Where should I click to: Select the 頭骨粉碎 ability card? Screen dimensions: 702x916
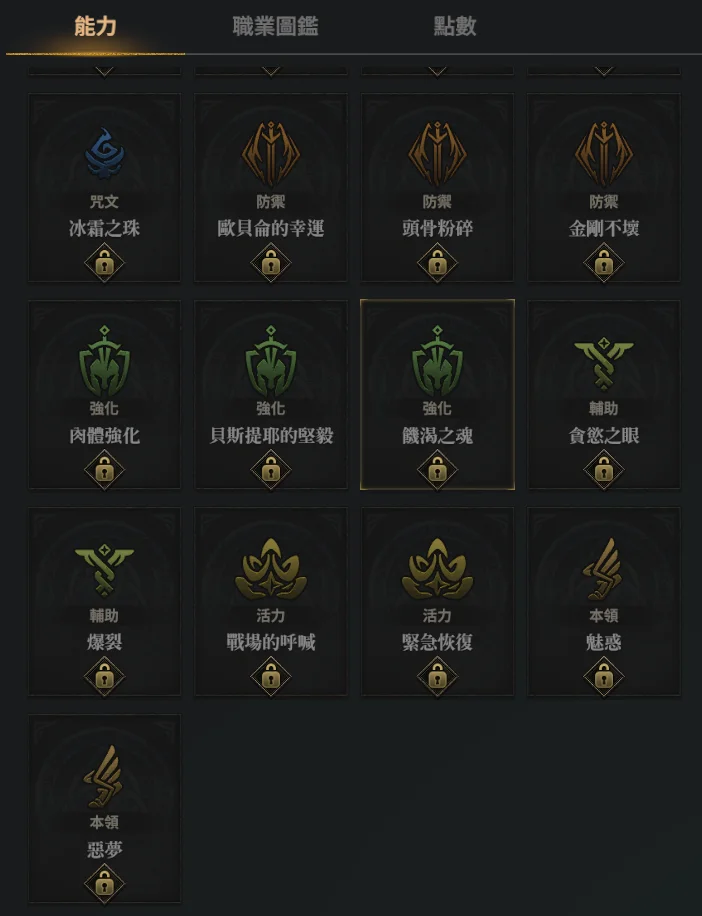[437, 188]
